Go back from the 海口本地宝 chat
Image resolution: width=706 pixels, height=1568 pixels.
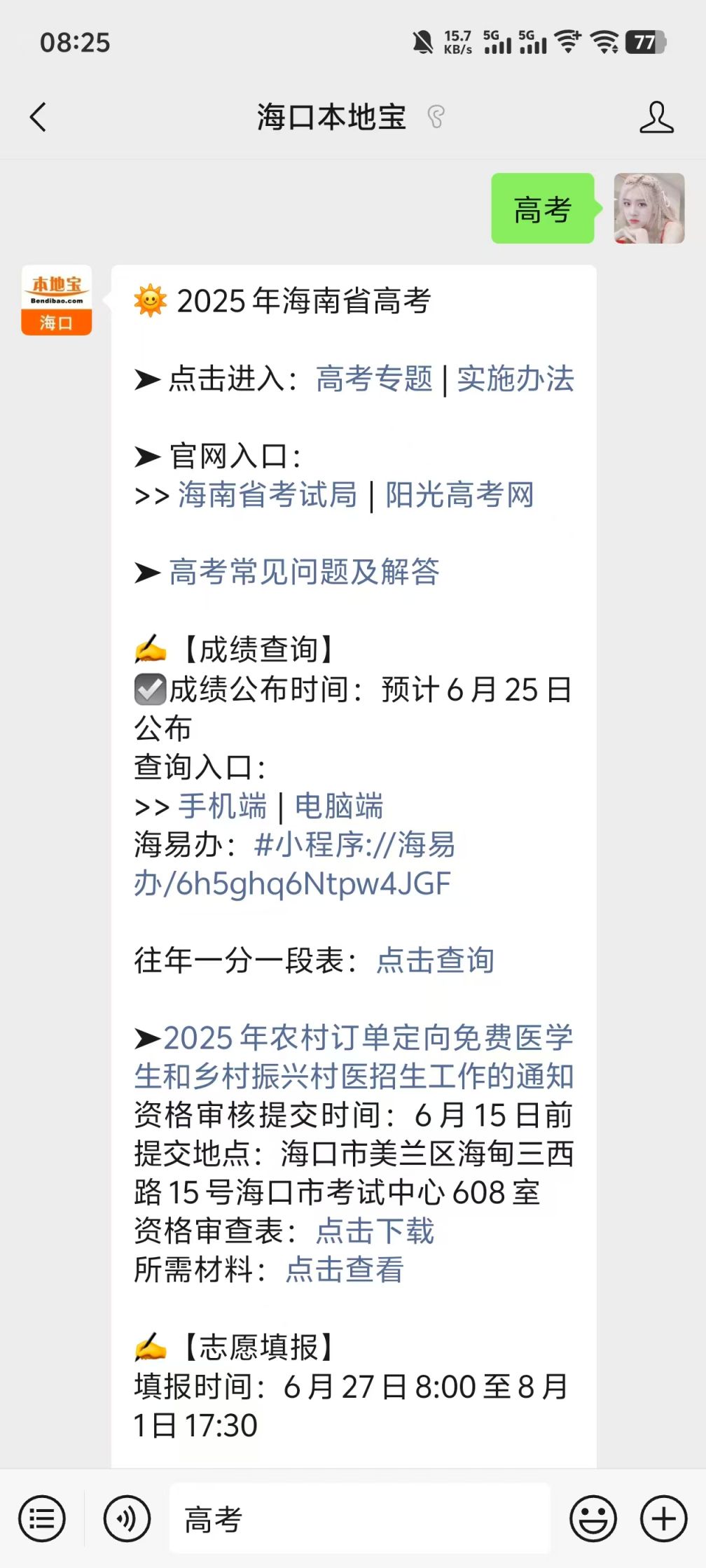[39, 117]
